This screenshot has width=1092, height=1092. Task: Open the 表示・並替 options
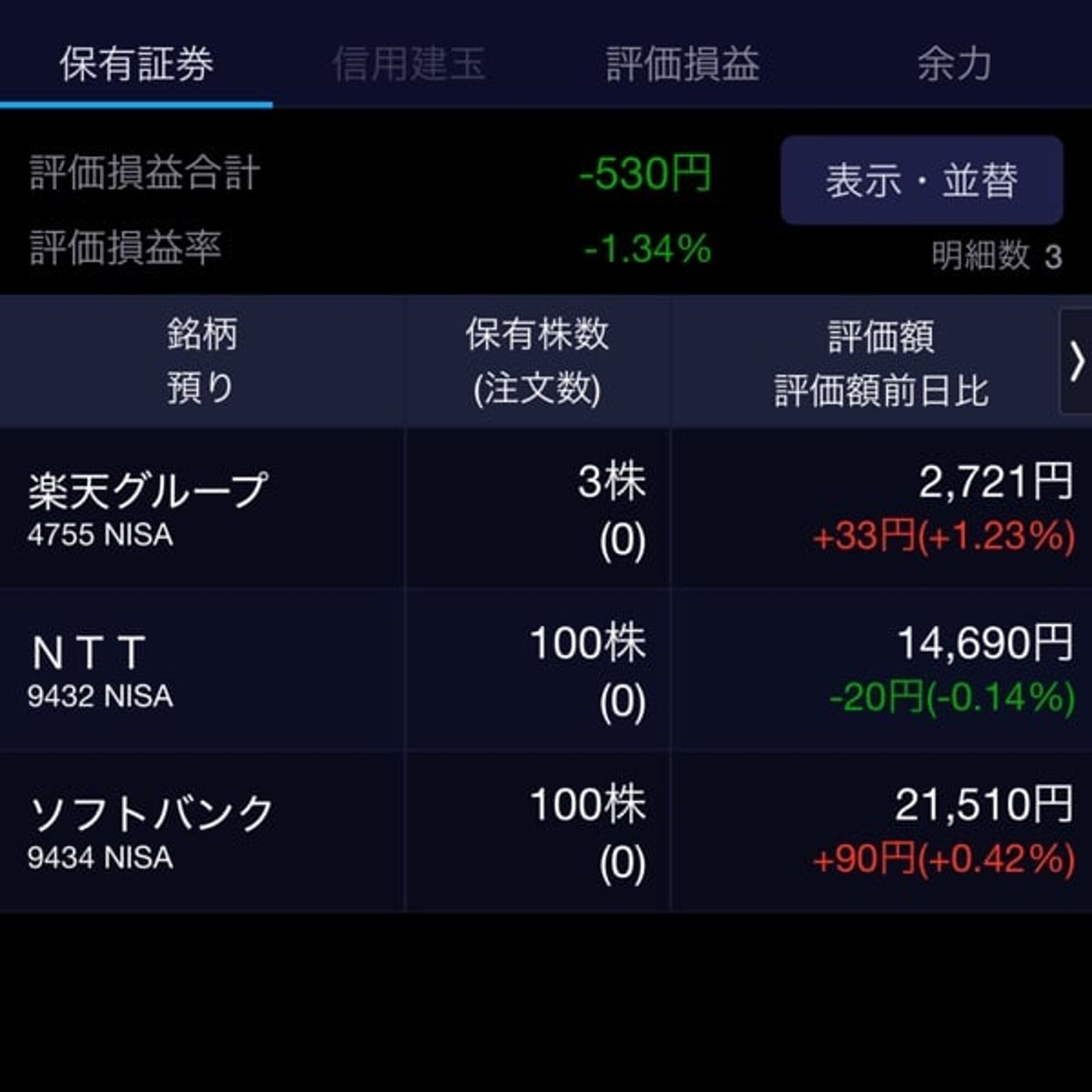pyautogui.click(x=921, y=180)
